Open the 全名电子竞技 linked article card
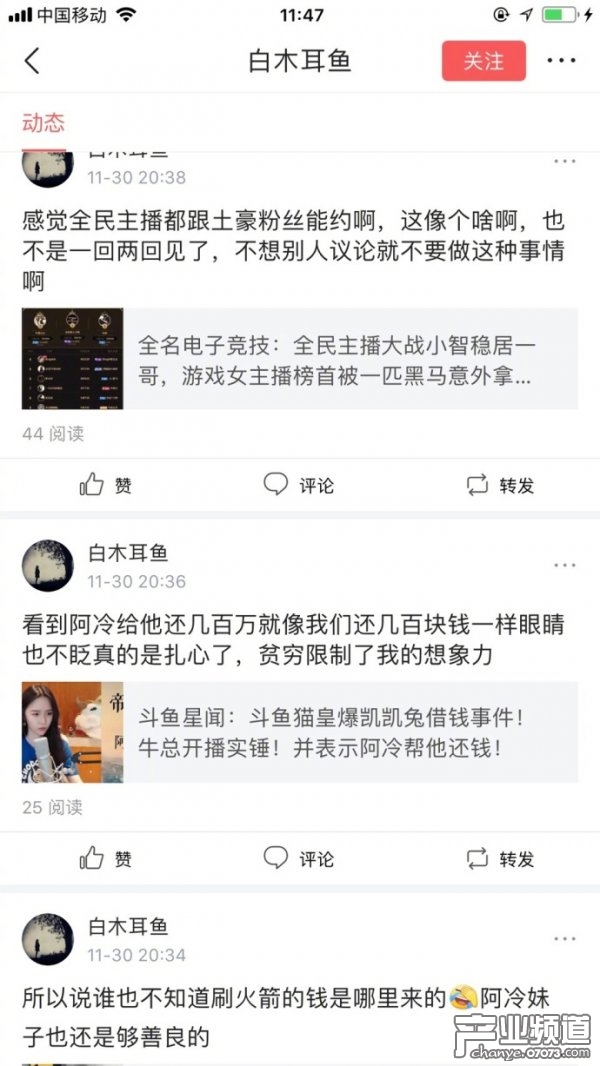Viewport: 600px width, 1066px height. (300, 360)
